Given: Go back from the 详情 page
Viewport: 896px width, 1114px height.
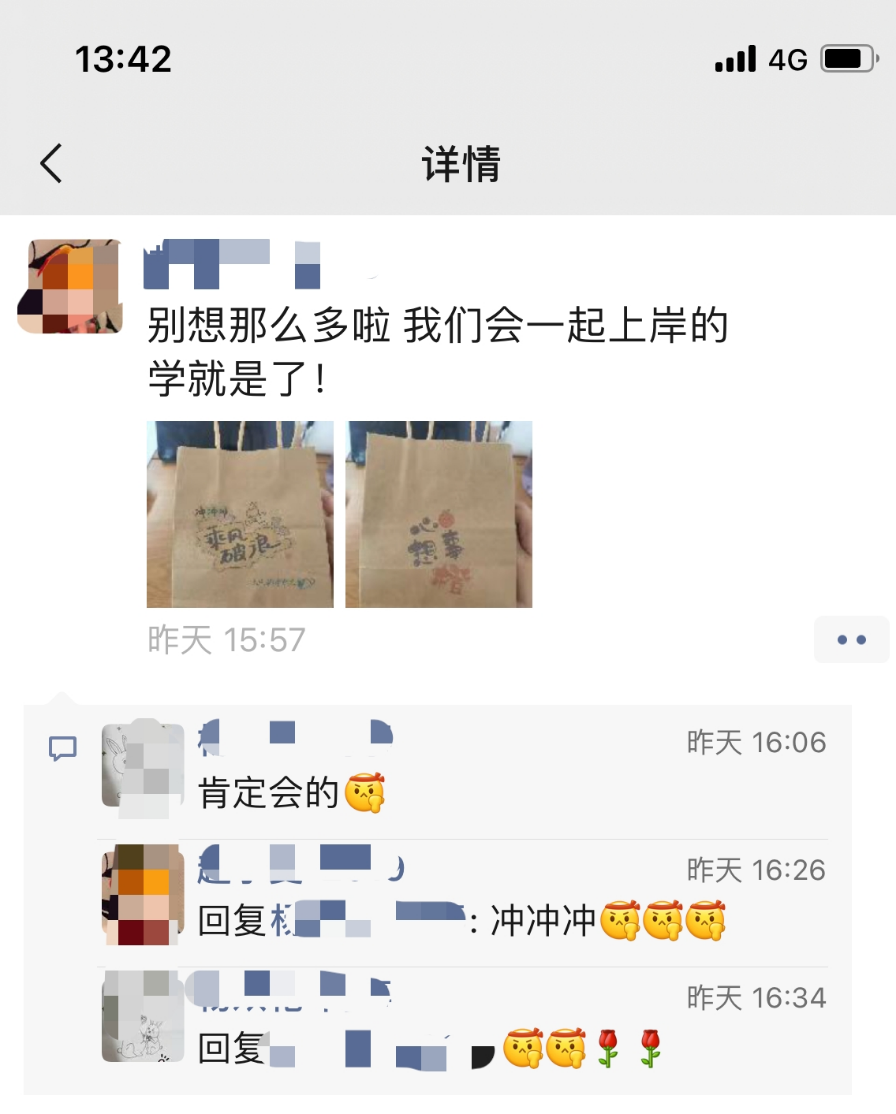Looking at the screenshot, I should click(52, 163).
